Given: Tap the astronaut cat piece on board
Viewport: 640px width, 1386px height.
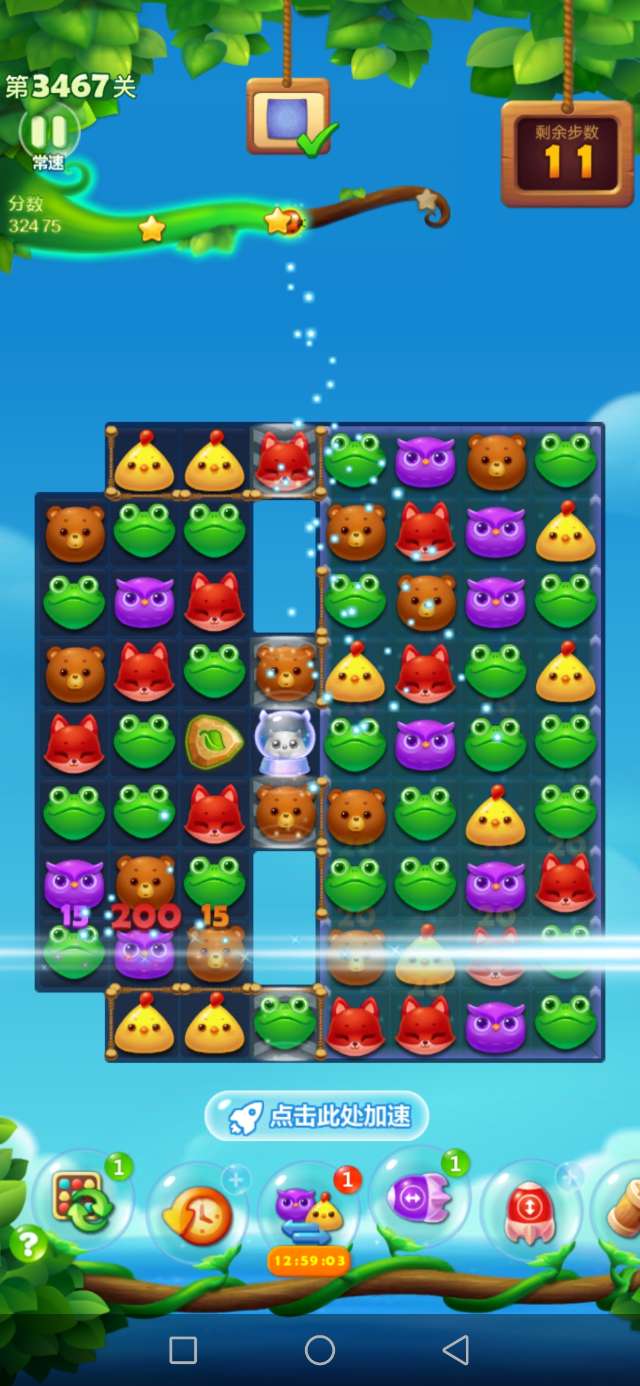Looking at the screenshot, I should 284,742.
